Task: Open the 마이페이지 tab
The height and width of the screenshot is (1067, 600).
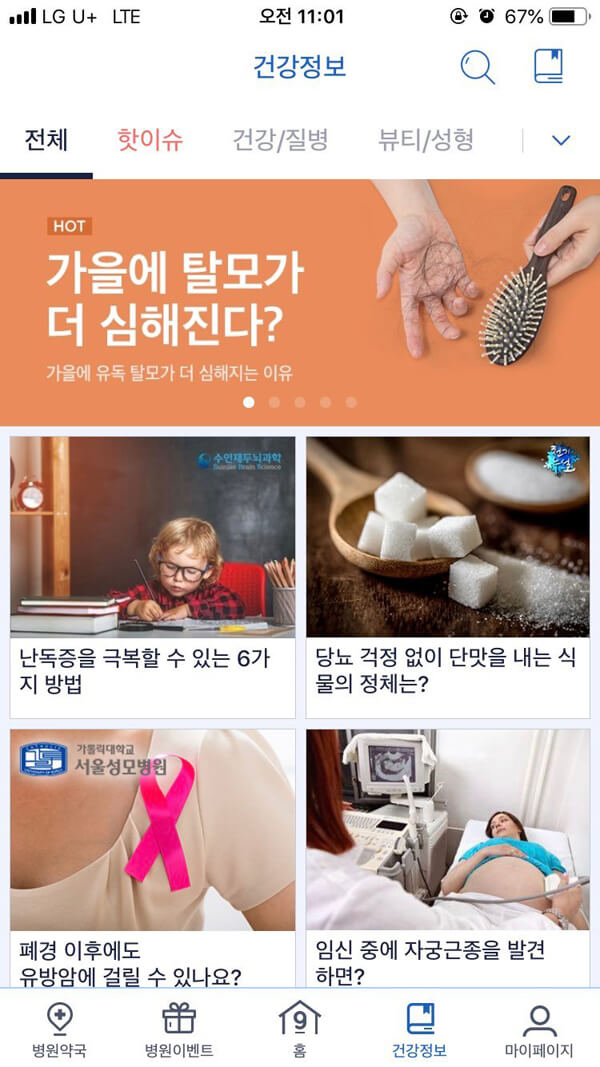Action: (x=539, y=1030)
